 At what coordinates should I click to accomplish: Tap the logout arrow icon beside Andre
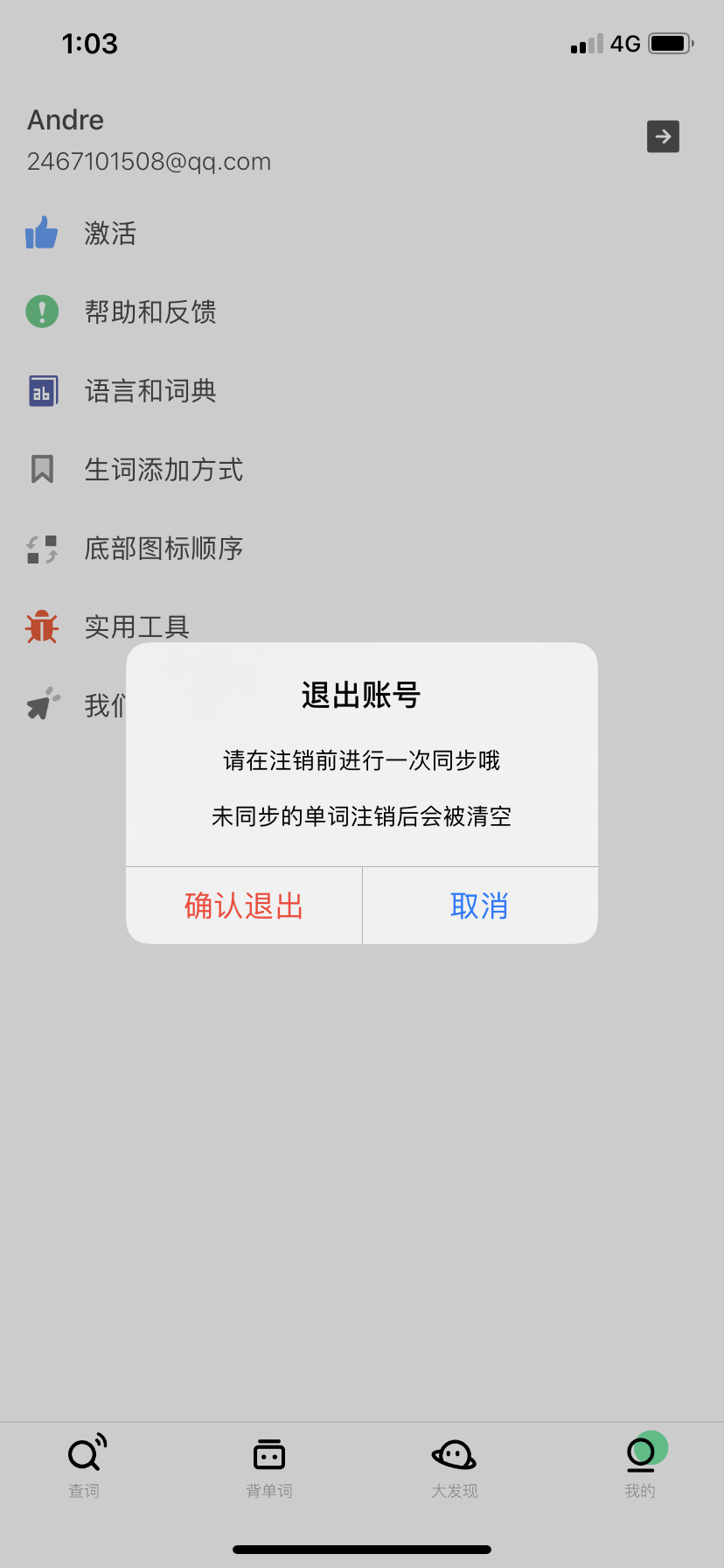click(663, 136)
